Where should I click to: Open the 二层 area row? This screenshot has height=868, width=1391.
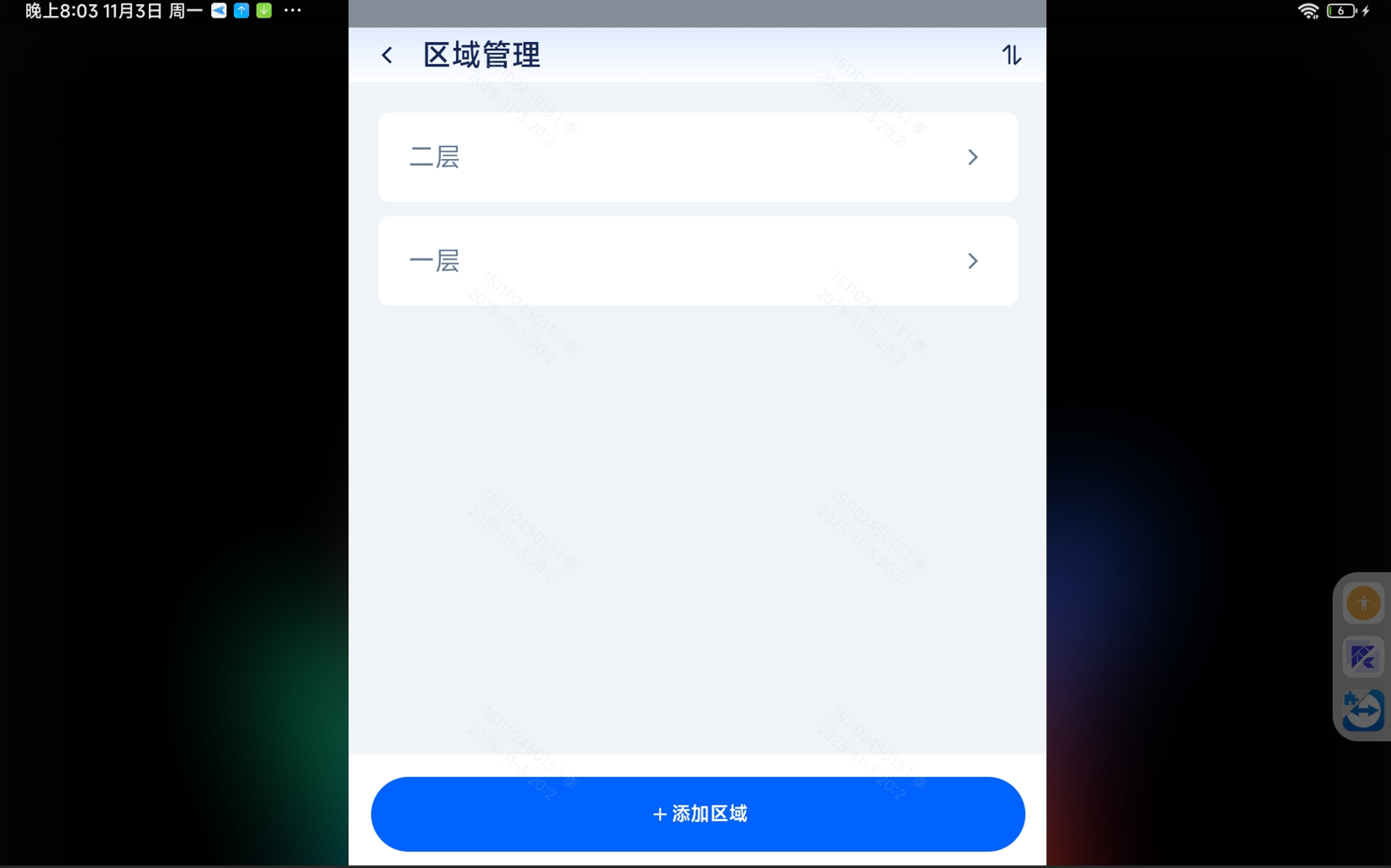(x=697, y=157)
